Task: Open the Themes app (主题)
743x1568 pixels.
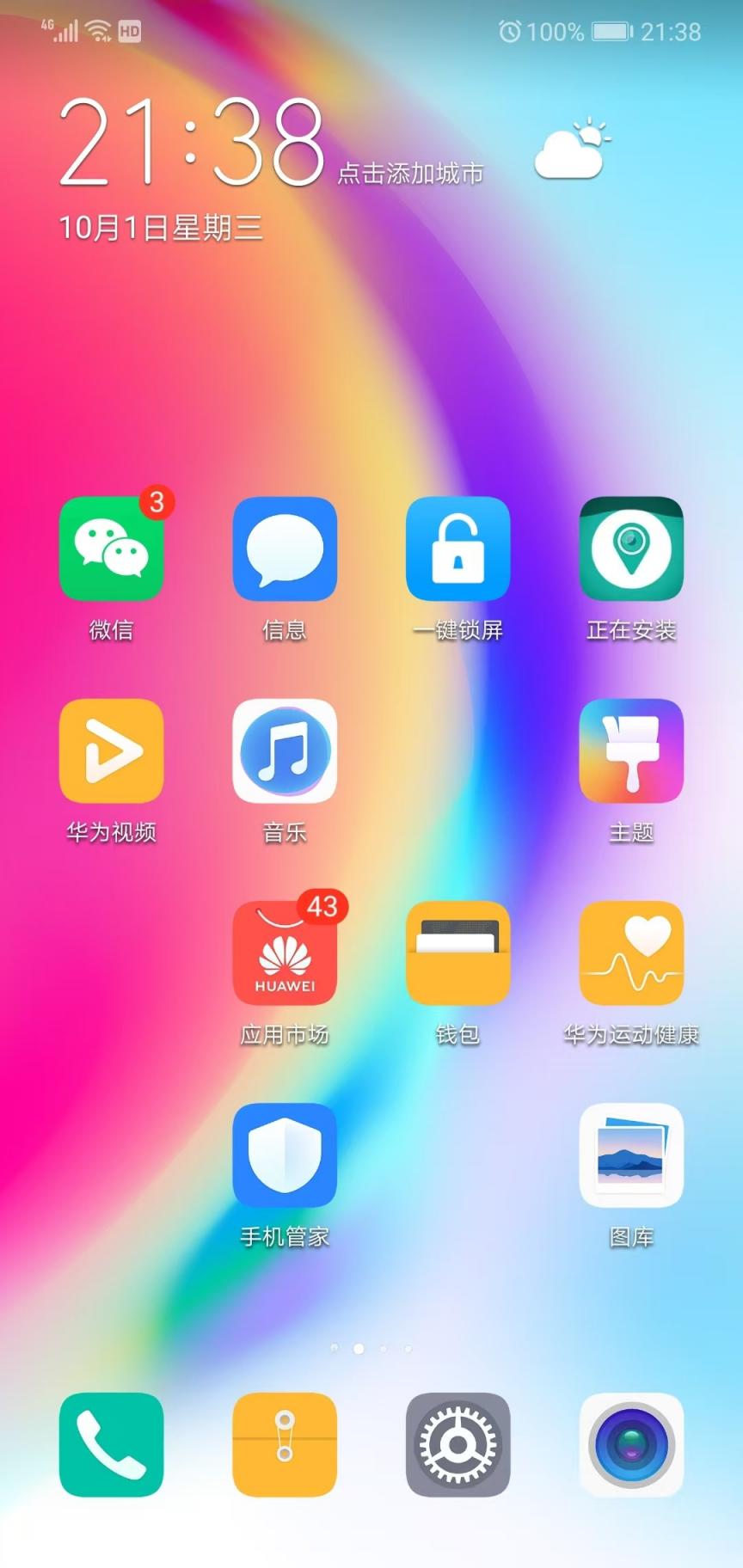Action: (631, 750)
